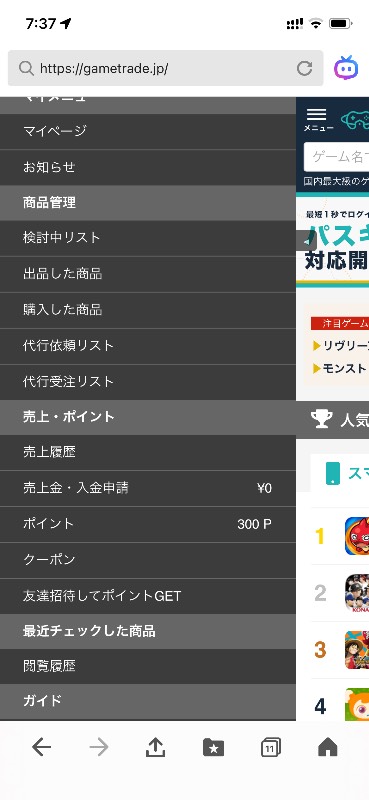
Task: Go back with the browser back arrow
Action: [41, 747]
